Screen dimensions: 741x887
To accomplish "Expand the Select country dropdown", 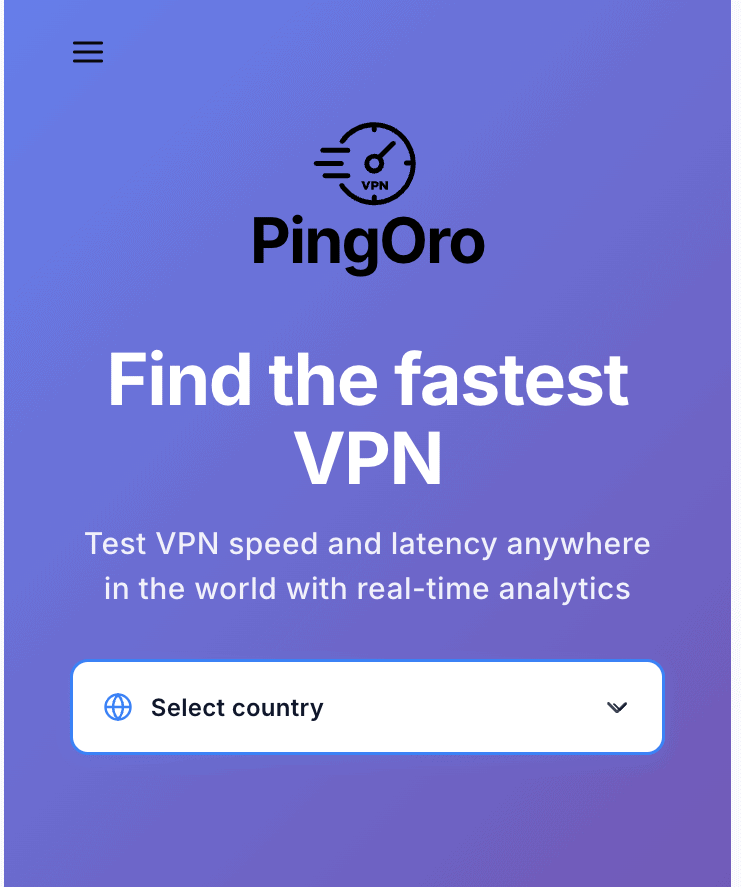I will [x=367, y=707].
